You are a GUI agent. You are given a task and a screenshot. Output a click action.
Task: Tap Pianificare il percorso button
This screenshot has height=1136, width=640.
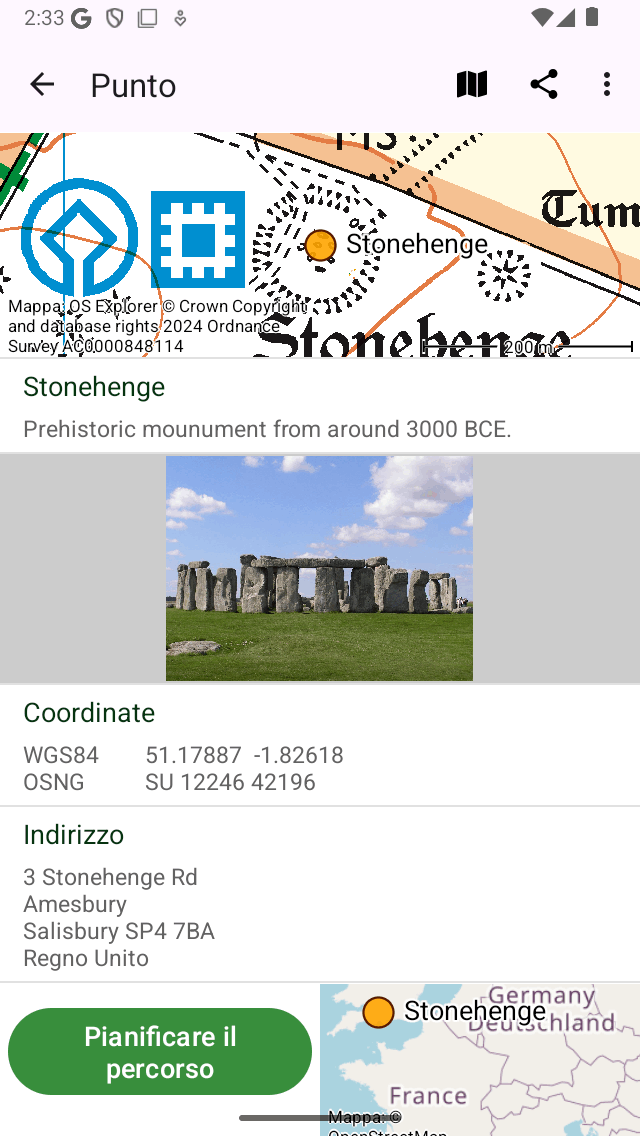point(160,1052)
